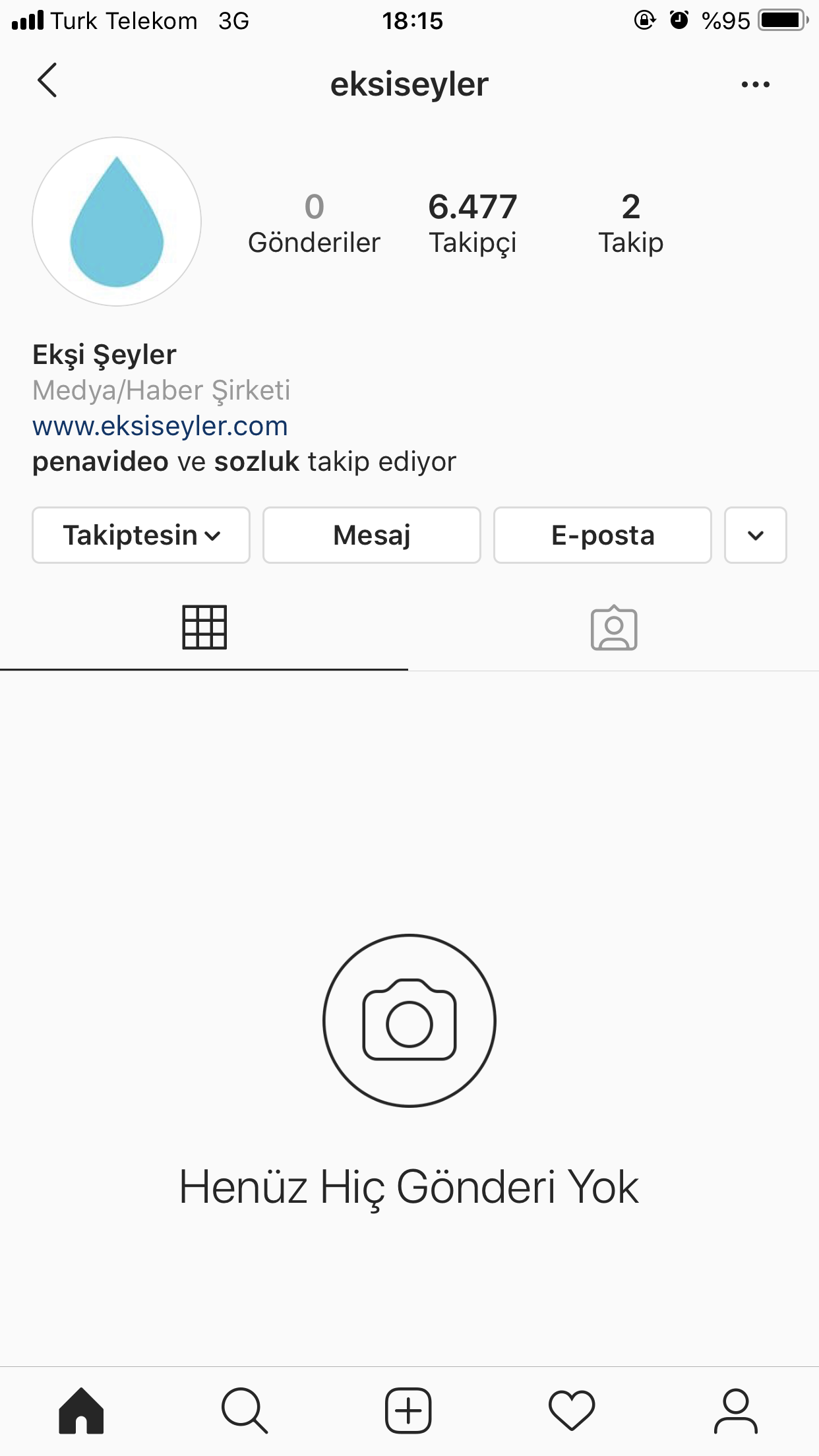This screenshot has height=1456, width=819.
Task: Tap the E-posta contact button
Action: tap(603, 535)
